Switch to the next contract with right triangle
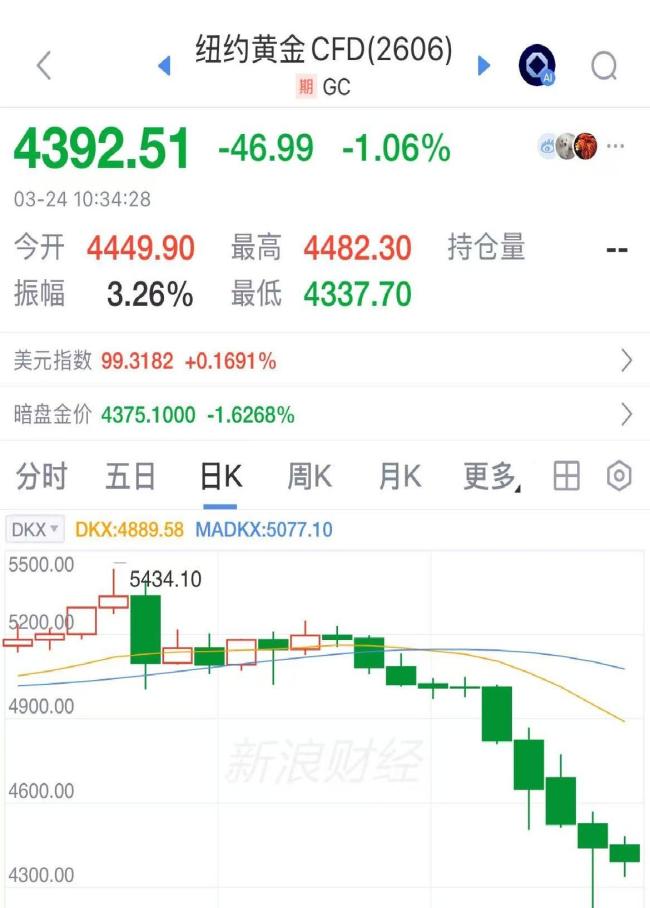The height and width of the screenshot is (908, 650). (484, 66)
